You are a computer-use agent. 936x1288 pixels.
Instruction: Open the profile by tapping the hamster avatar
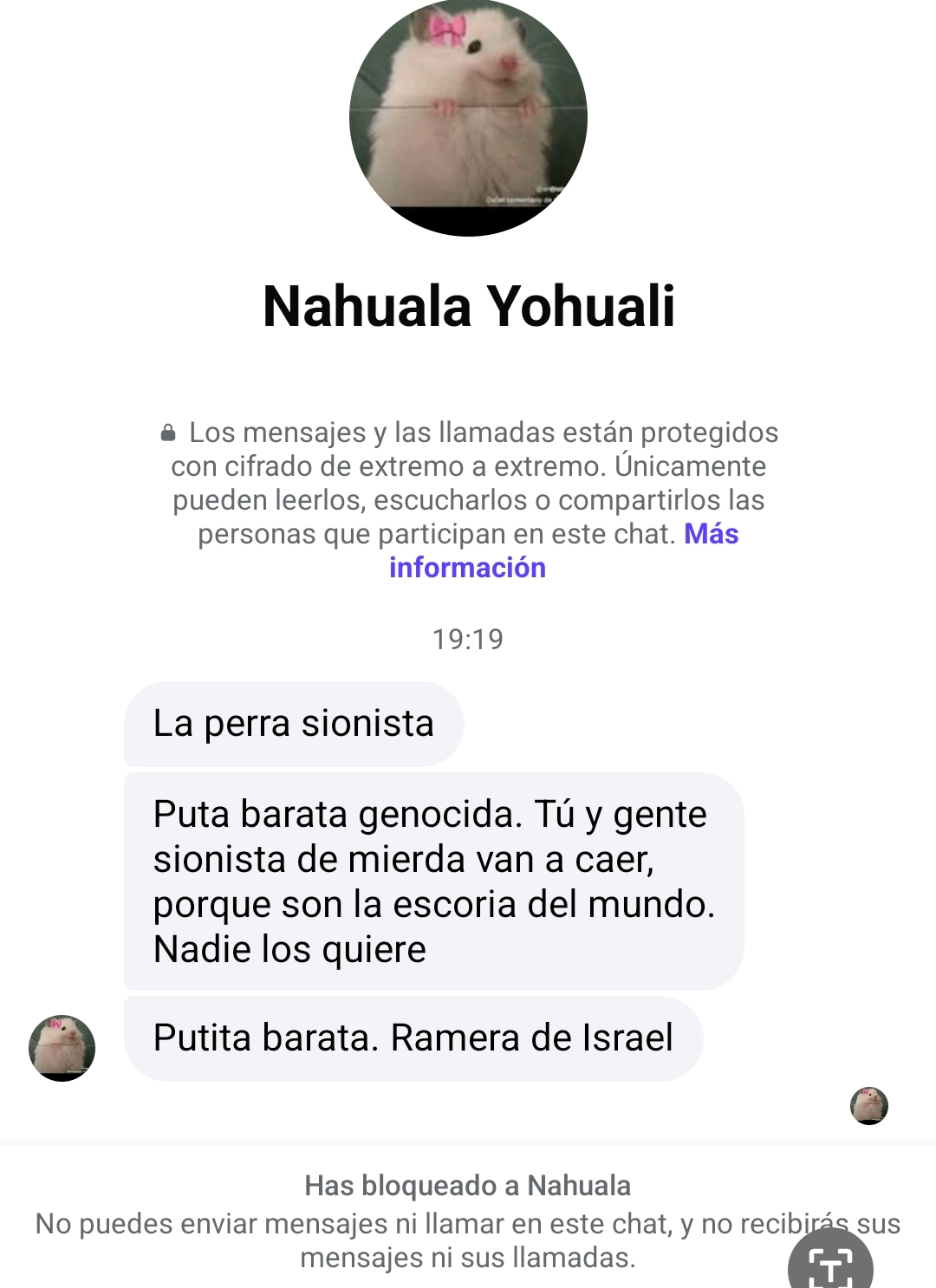point(468,117)
